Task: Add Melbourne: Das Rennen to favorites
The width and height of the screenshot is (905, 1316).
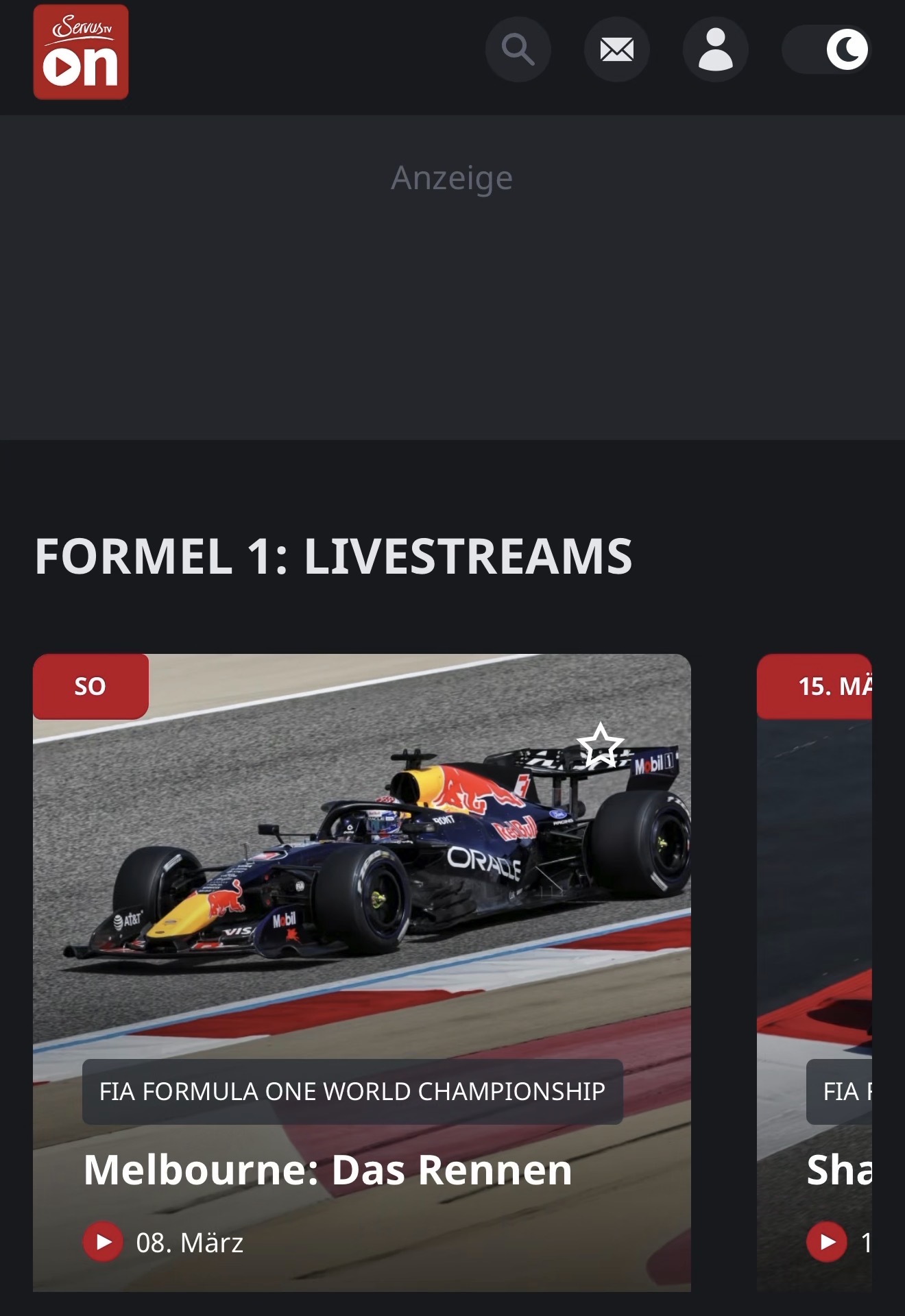Action: click(x=600, y=745)
